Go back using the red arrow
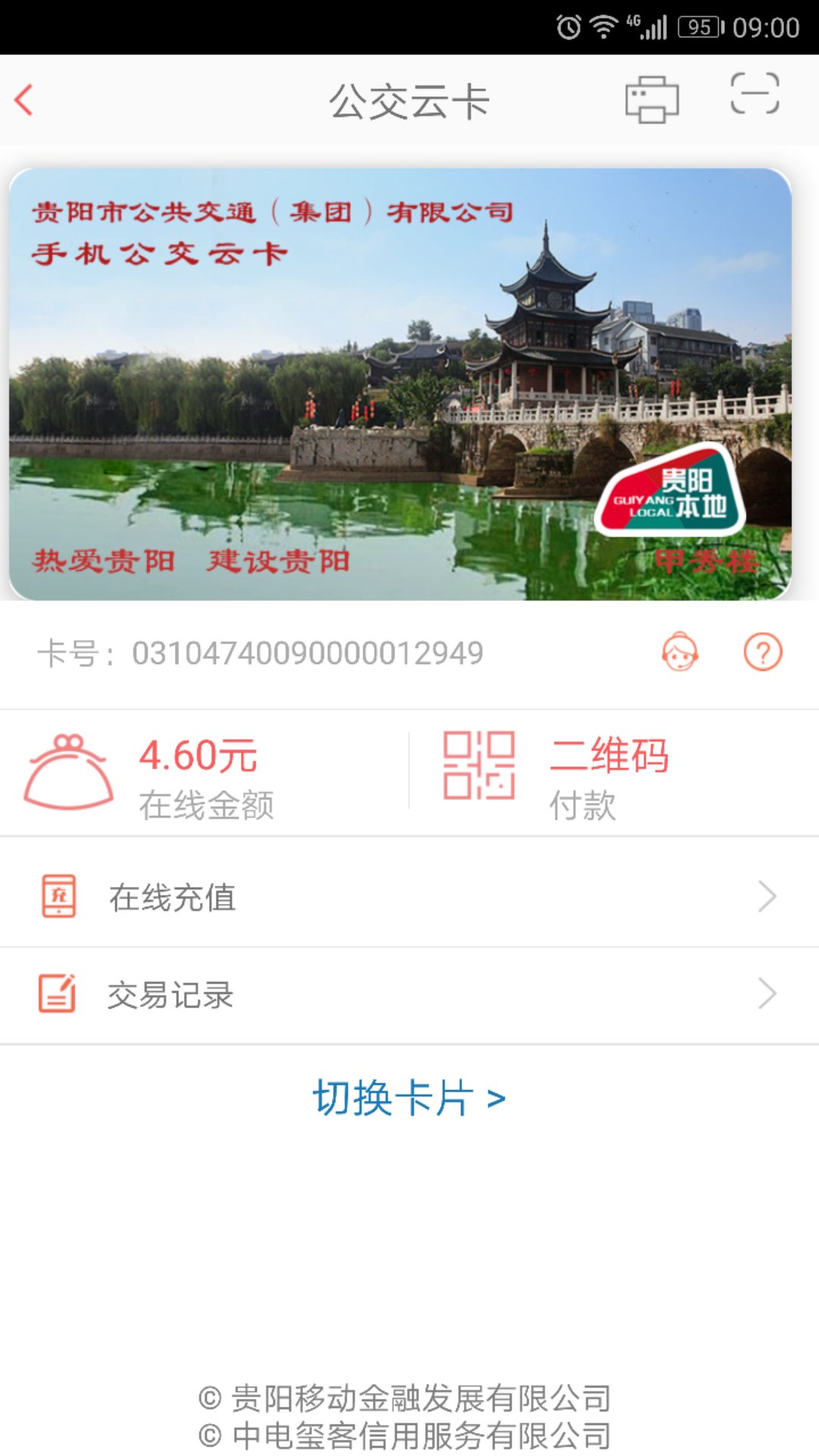This screenshot has width=819, height=1456. point(24,100)
